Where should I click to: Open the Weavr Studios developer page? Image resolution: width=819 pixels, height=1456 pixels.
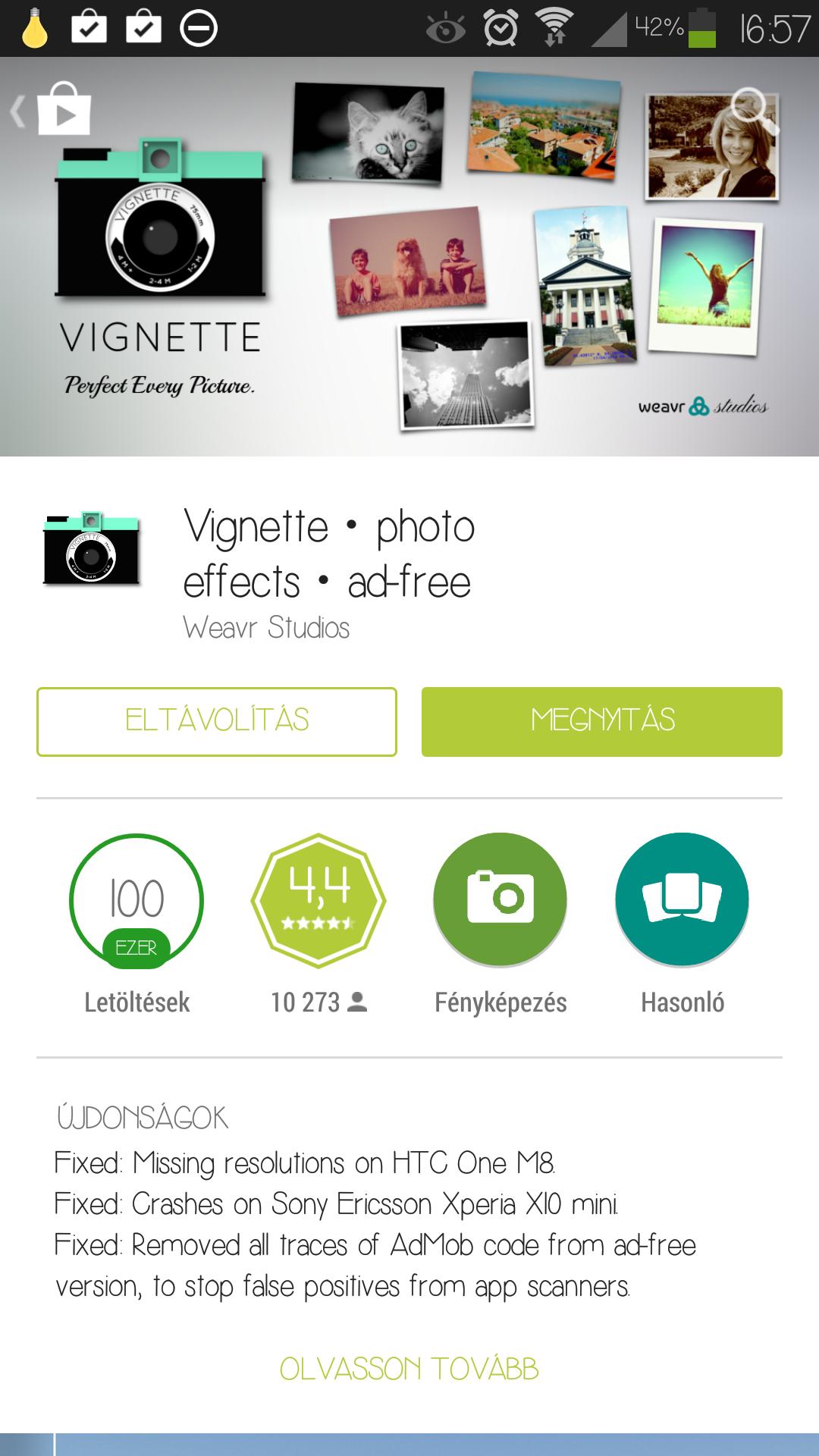click(266, 627)
